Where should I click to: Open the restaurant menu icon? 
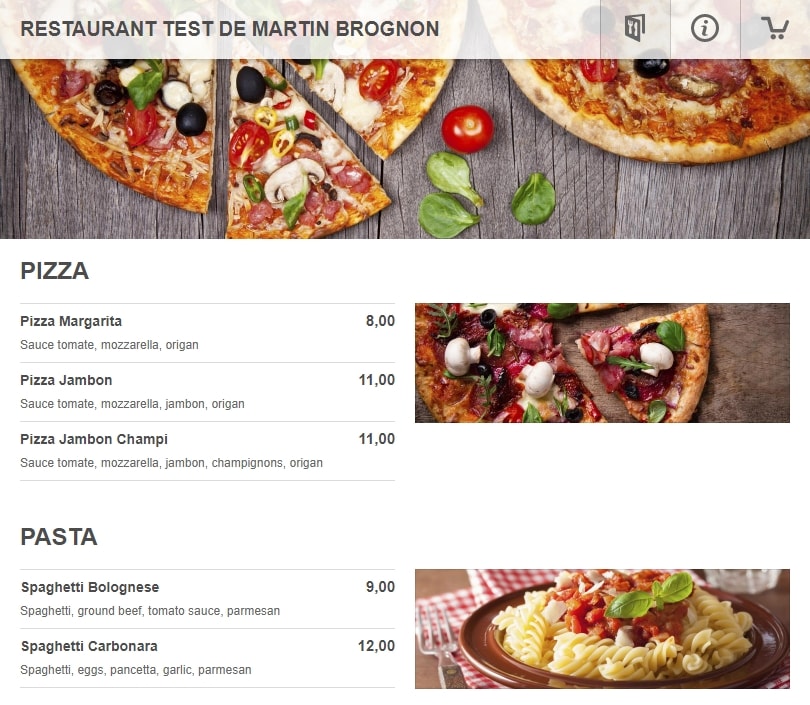click(x=635, y=28)
